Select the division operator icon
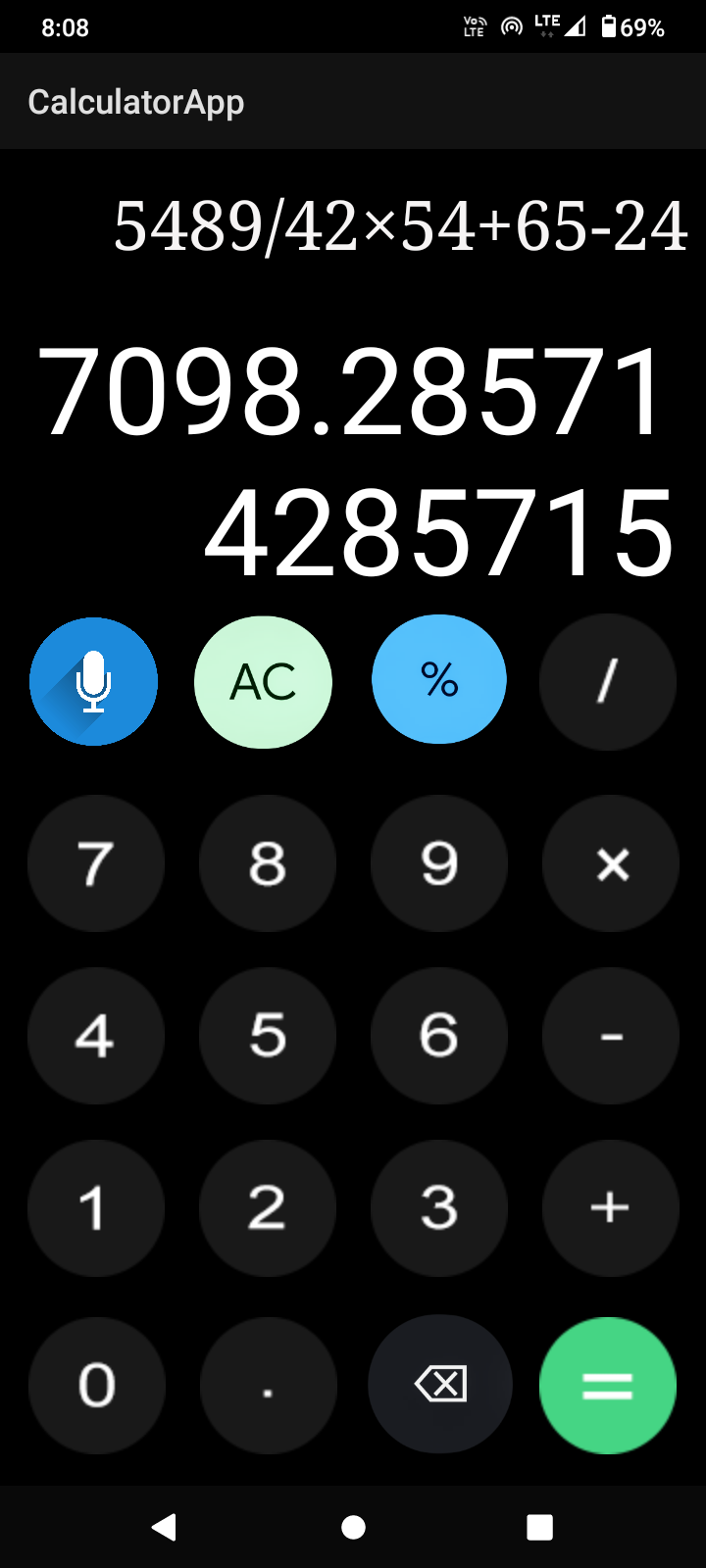This screenshot has height=1568, width=706. (608, 681)
